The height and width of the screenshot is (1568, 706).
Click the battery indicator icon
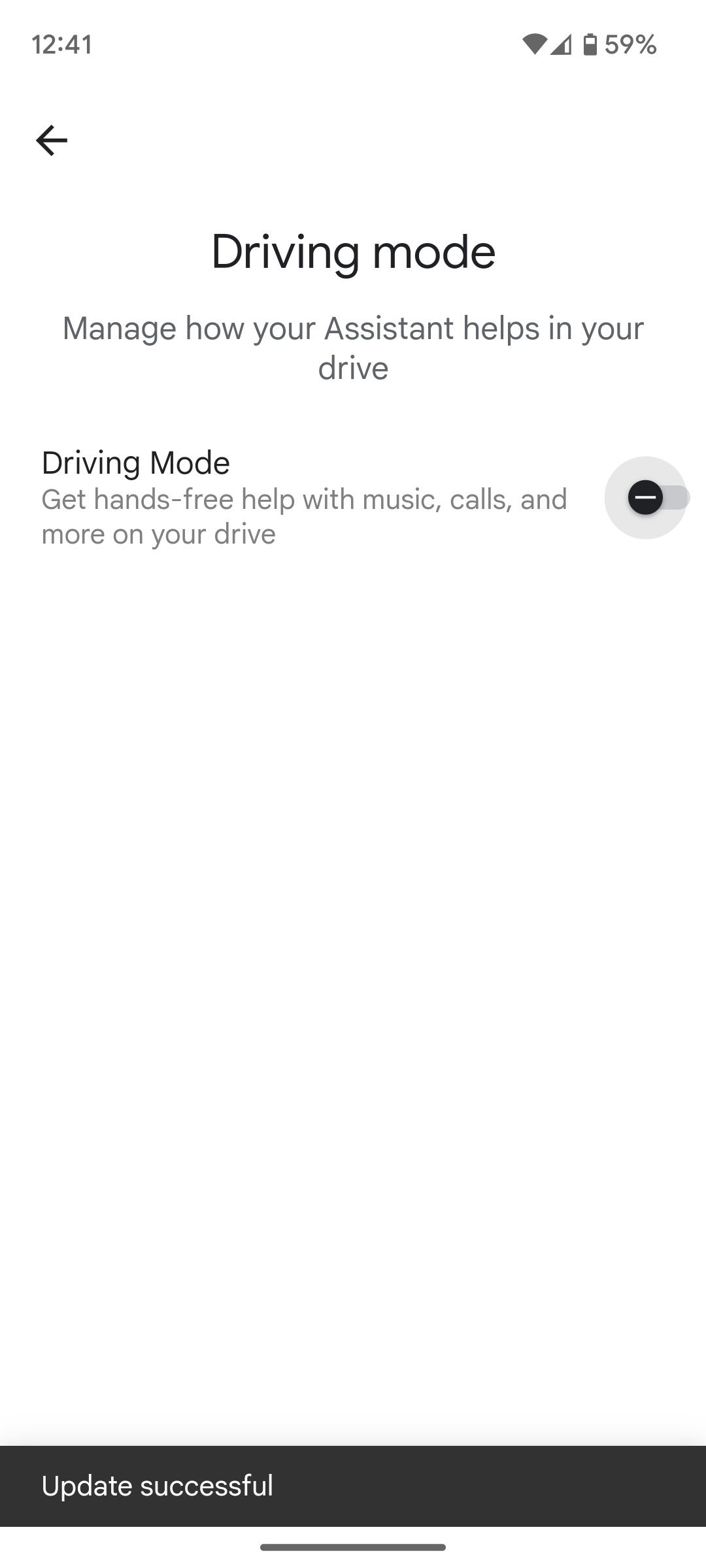[x=590, y=44]
